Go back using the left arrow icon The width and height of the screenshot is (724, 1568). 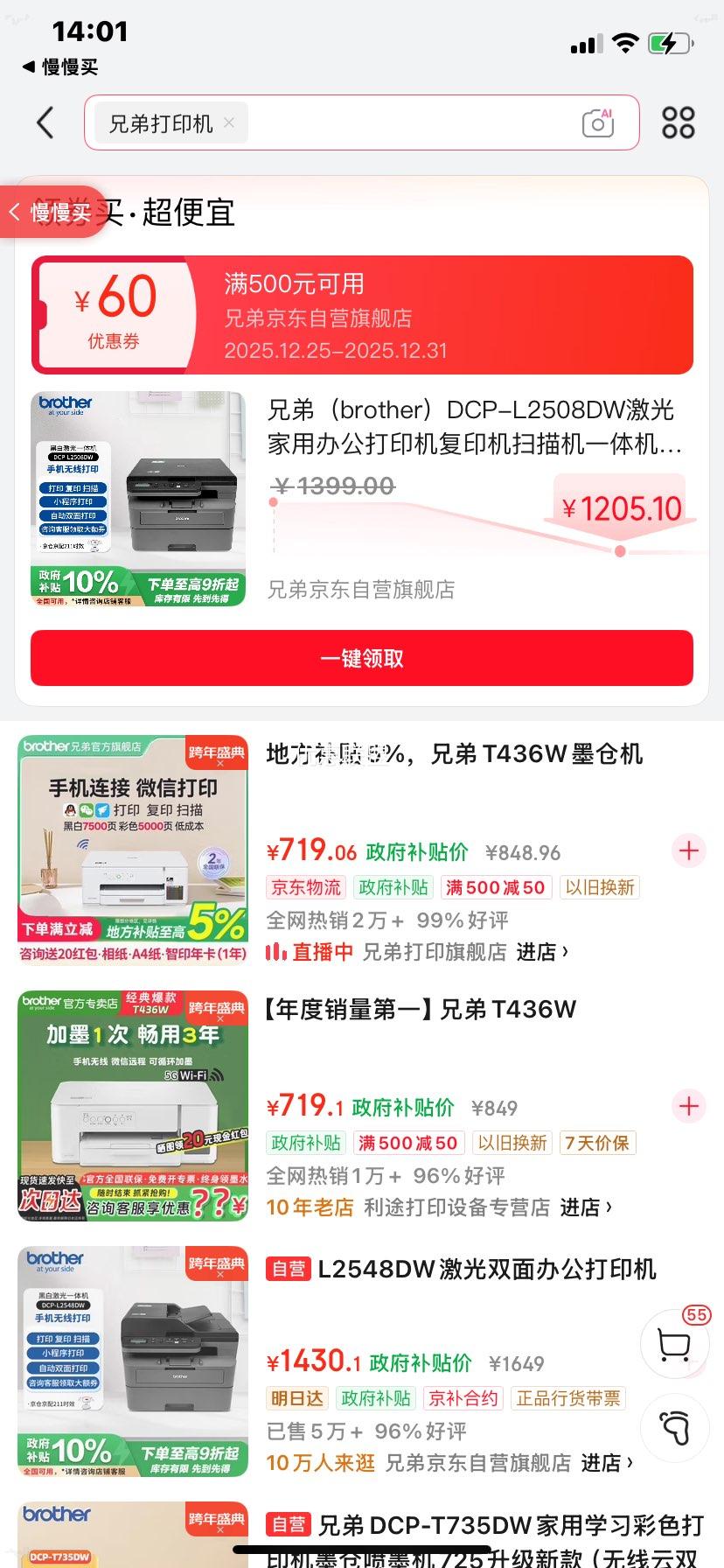[x=45, y=122]
